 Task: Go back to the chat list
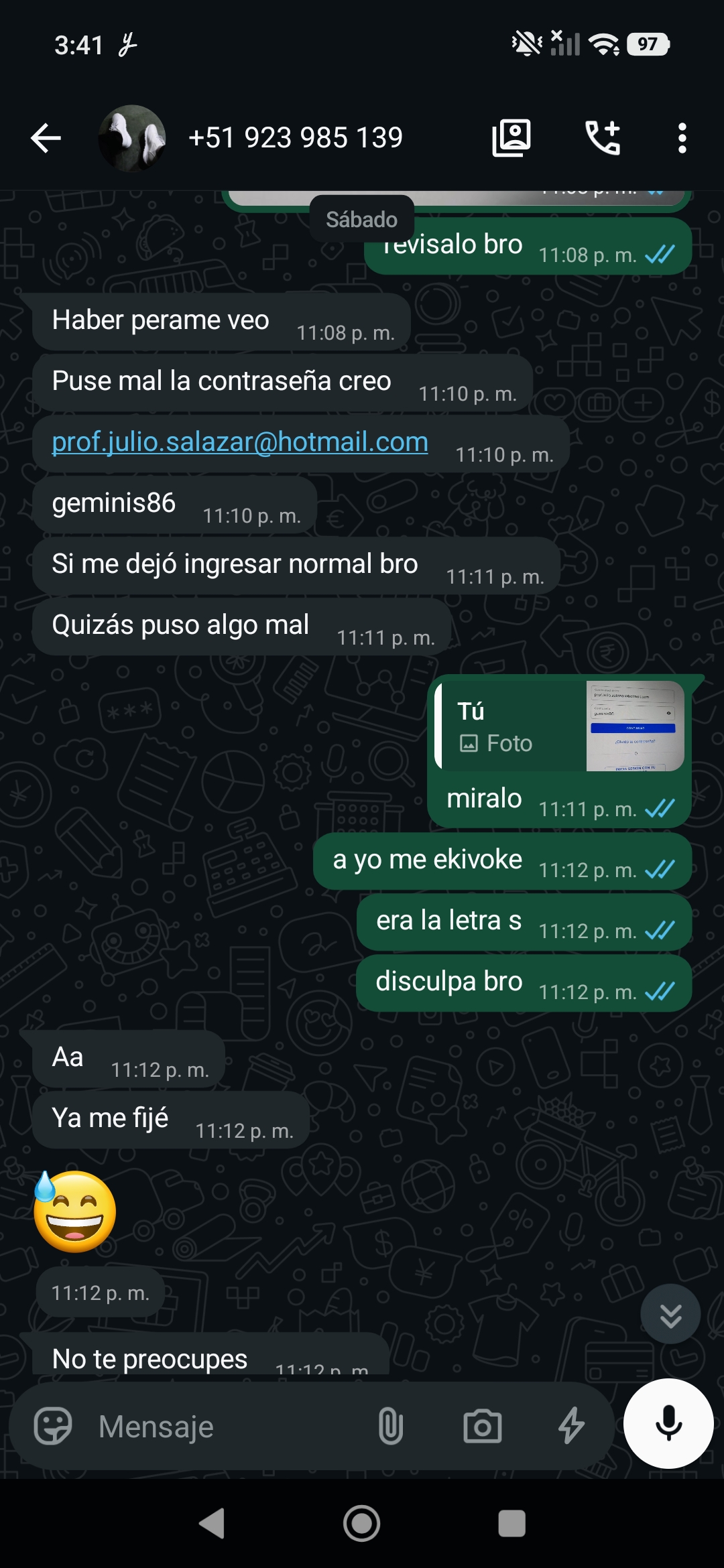point(46,138)
